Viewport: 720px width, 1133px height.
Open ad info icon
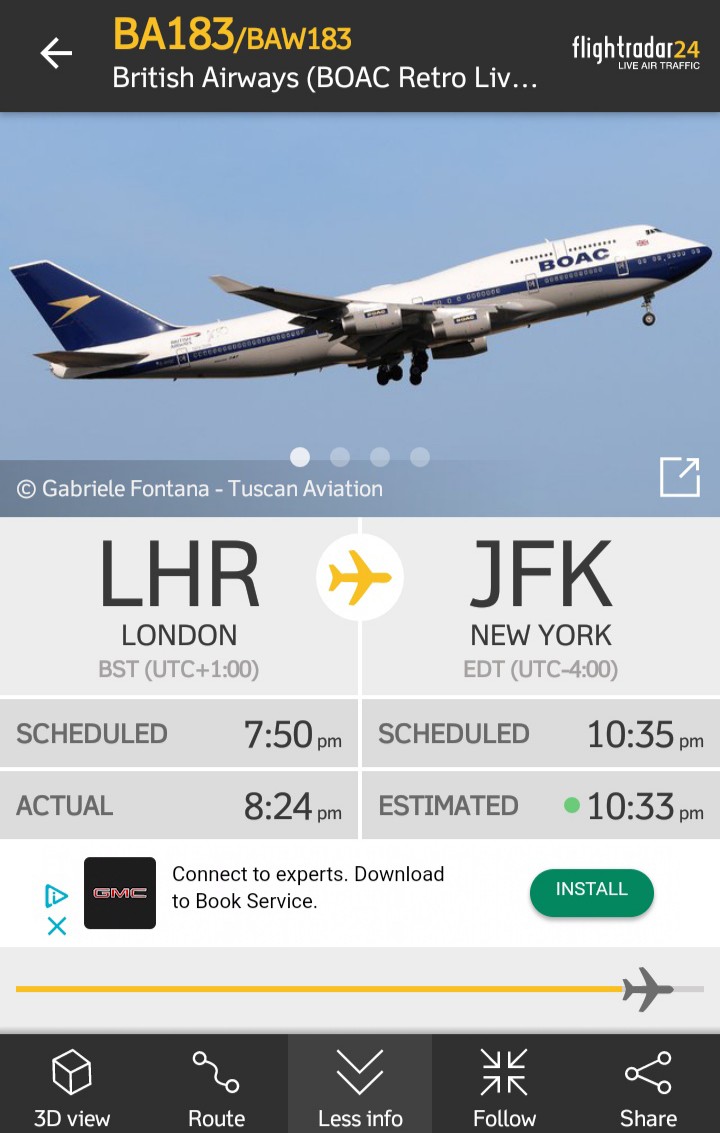tap(57, 895)
